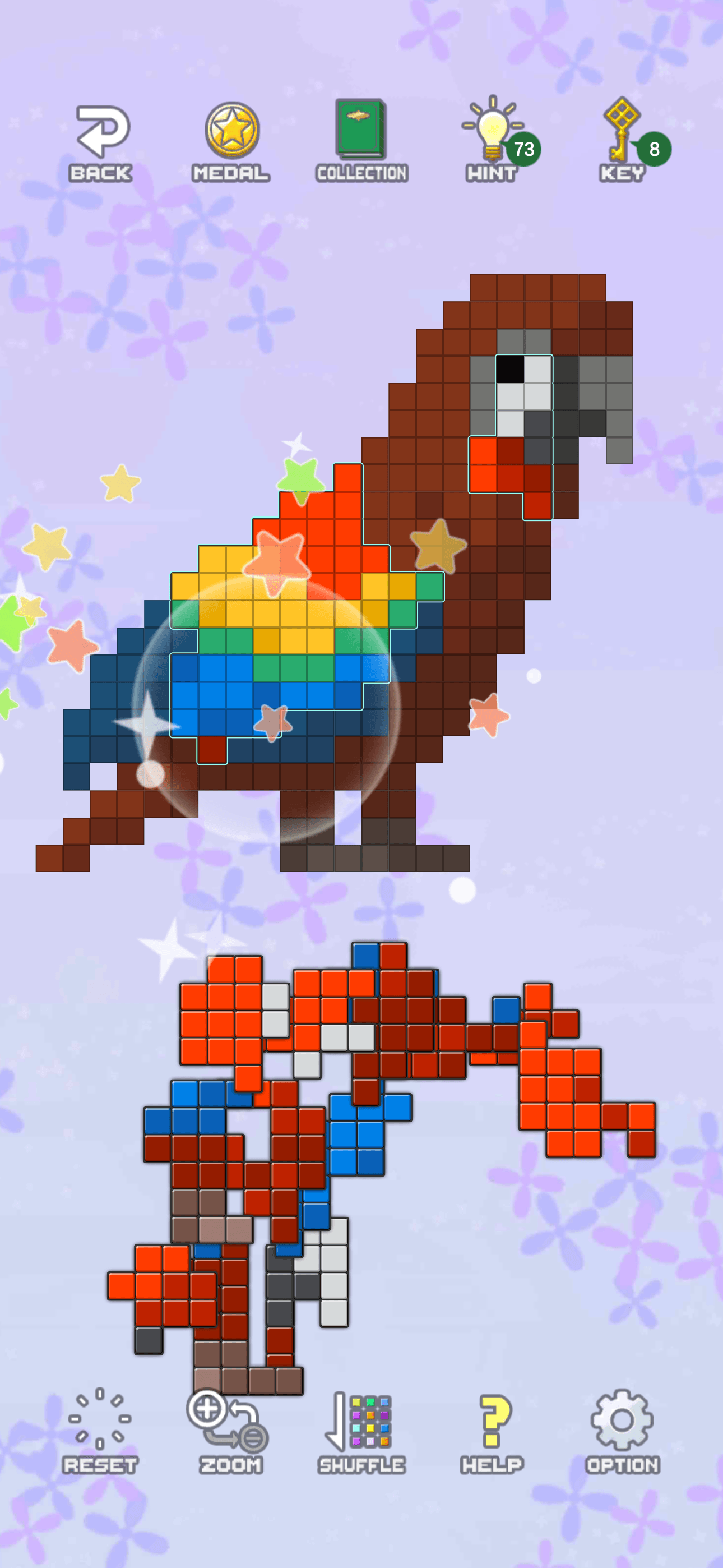Reset the puzzle

pyautogui.click(x=100, y=1431)
